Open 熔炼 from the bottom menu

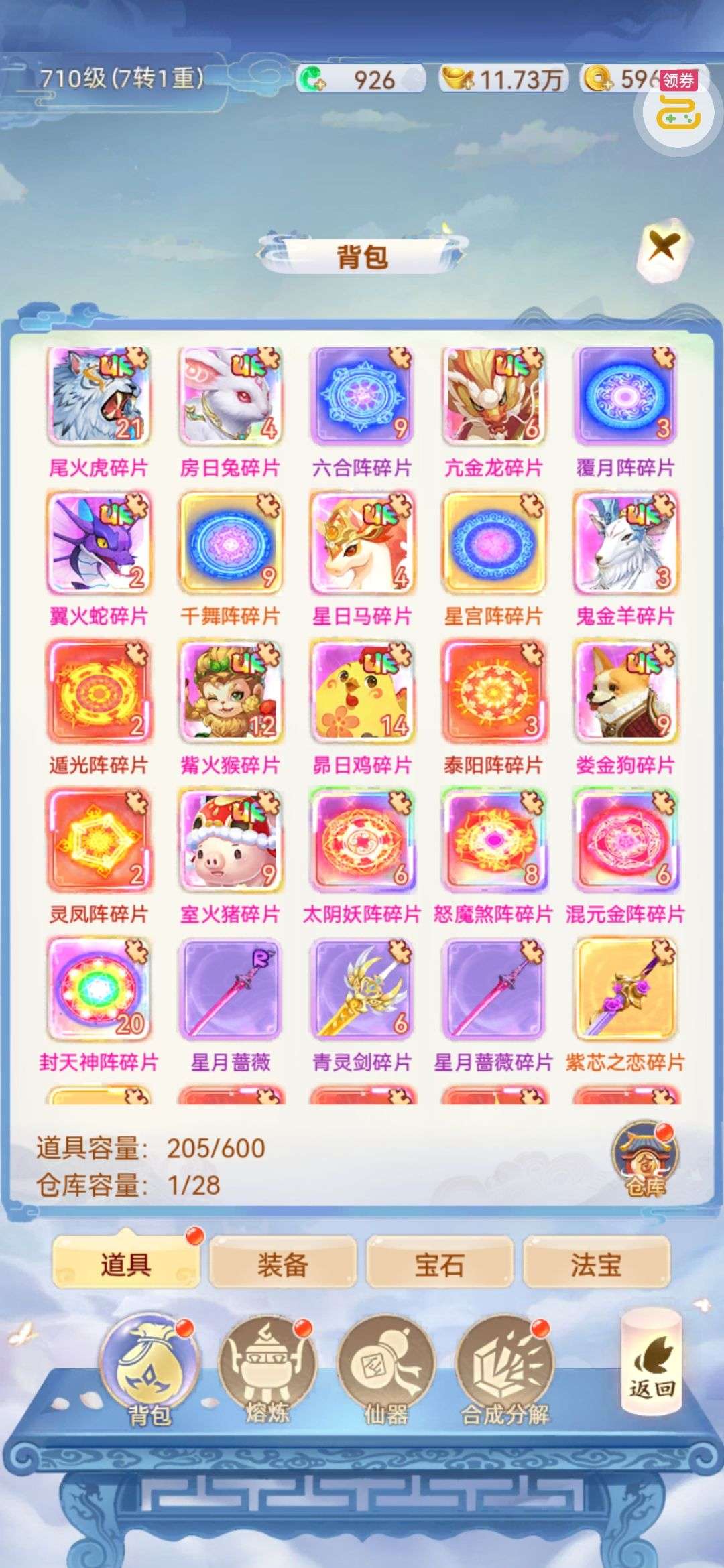coord(267,1367)
